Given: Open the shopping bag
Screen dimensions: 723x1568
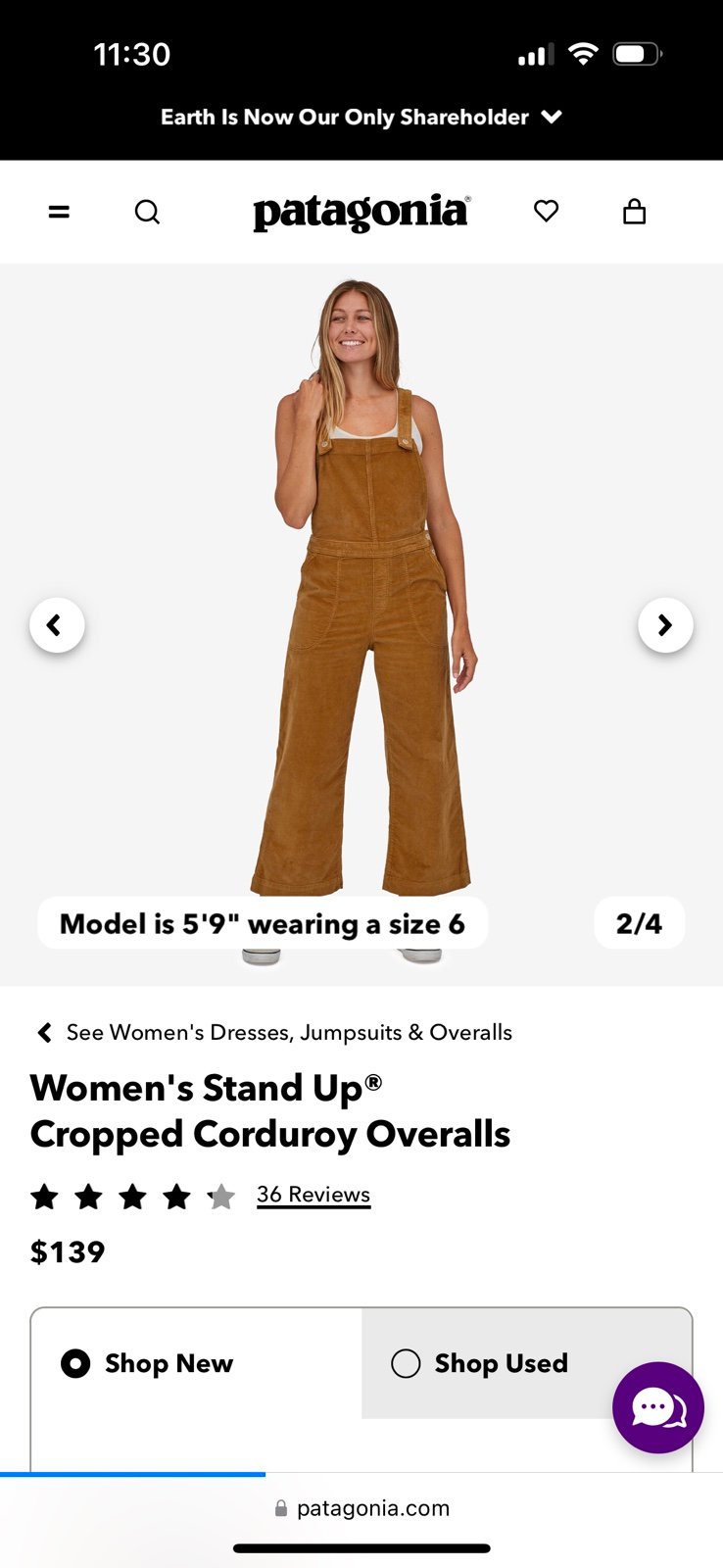Looking at the screenshot, I should click(635, 211).
